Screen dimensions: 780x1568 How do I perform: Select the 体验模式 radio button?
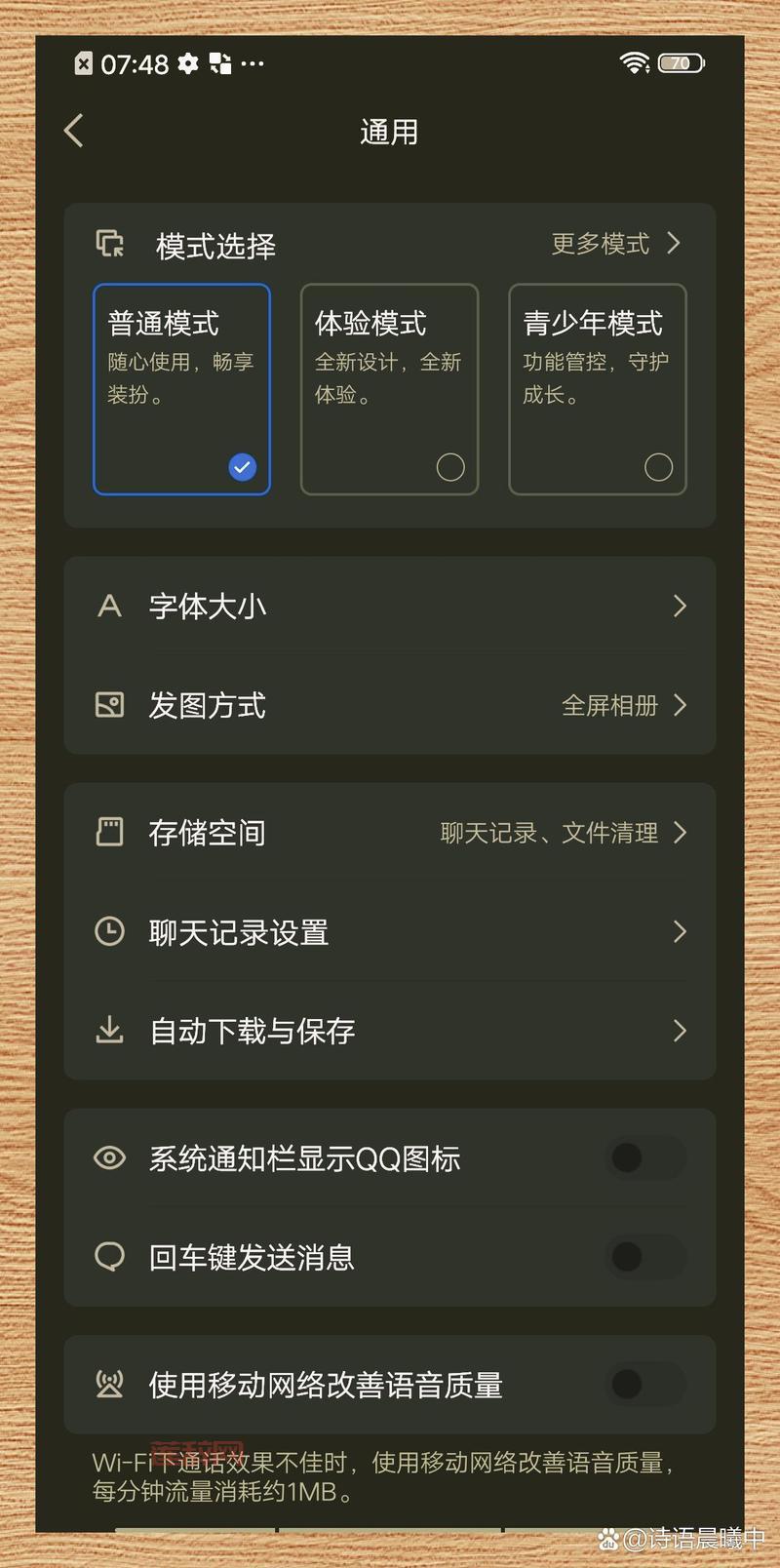[450, 467]
